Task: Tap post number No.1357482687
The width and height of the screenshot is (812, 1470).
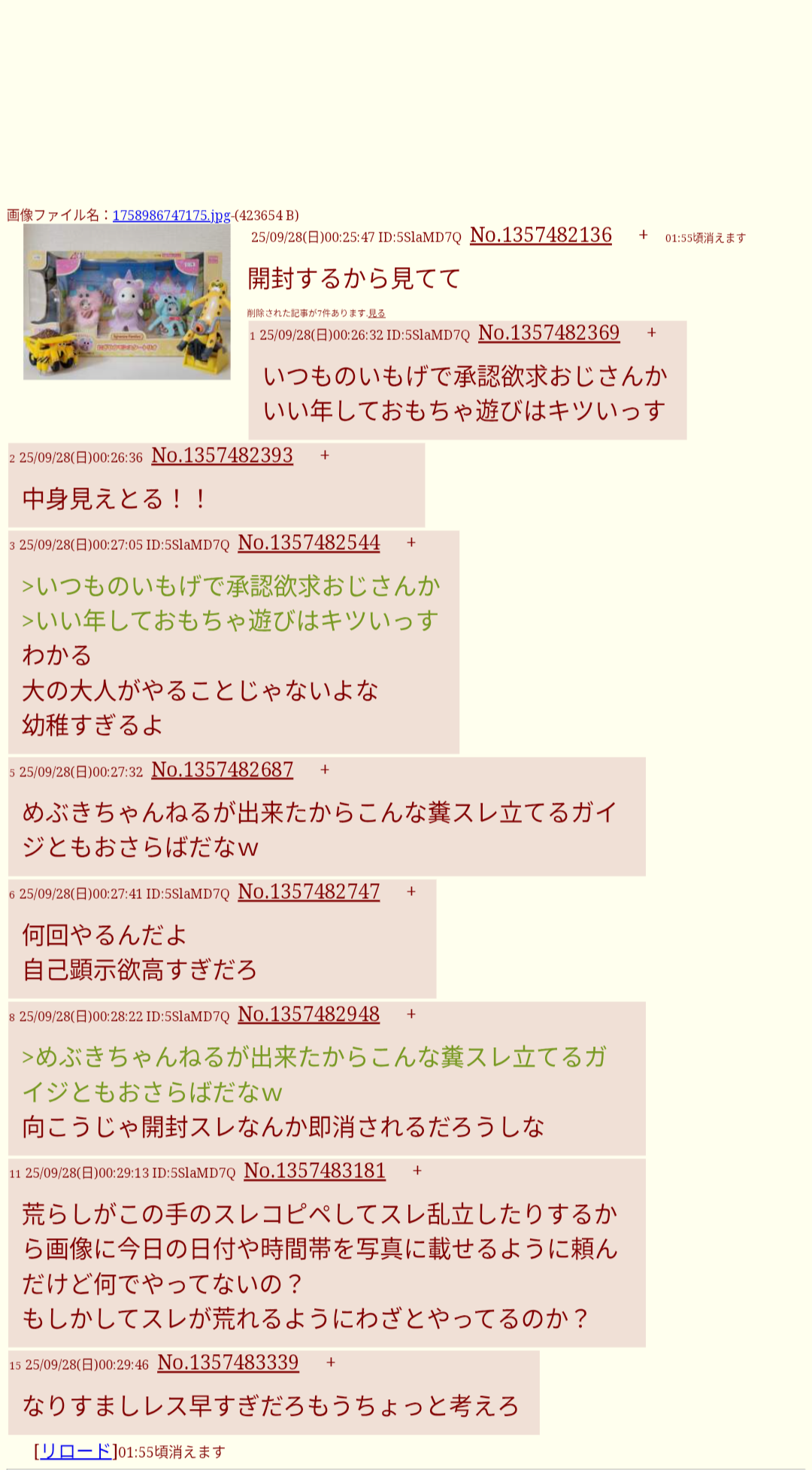Action: (222, 770)
